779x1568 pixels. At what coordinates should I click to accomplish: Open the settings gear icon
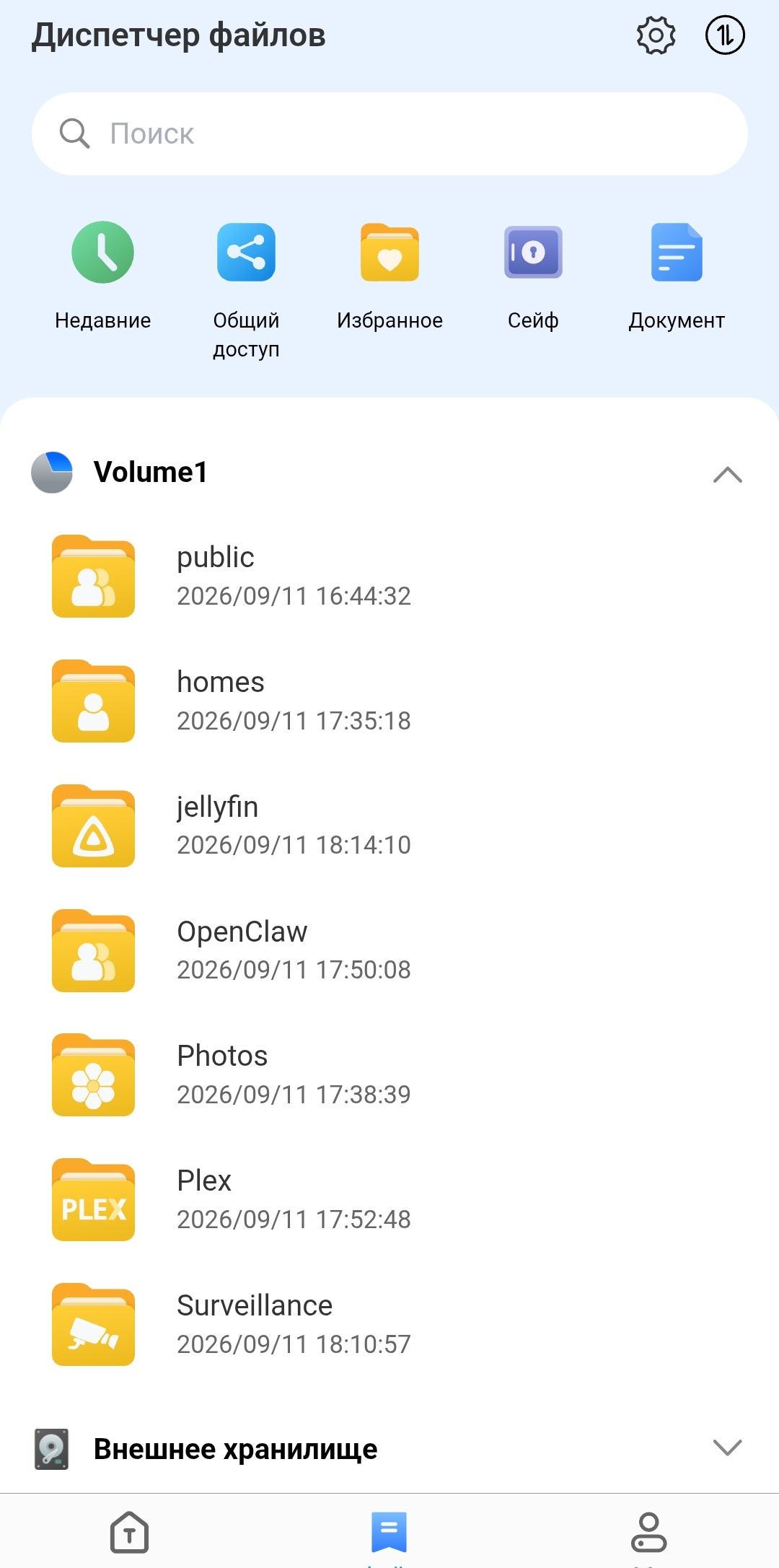[x=656, y=35]
